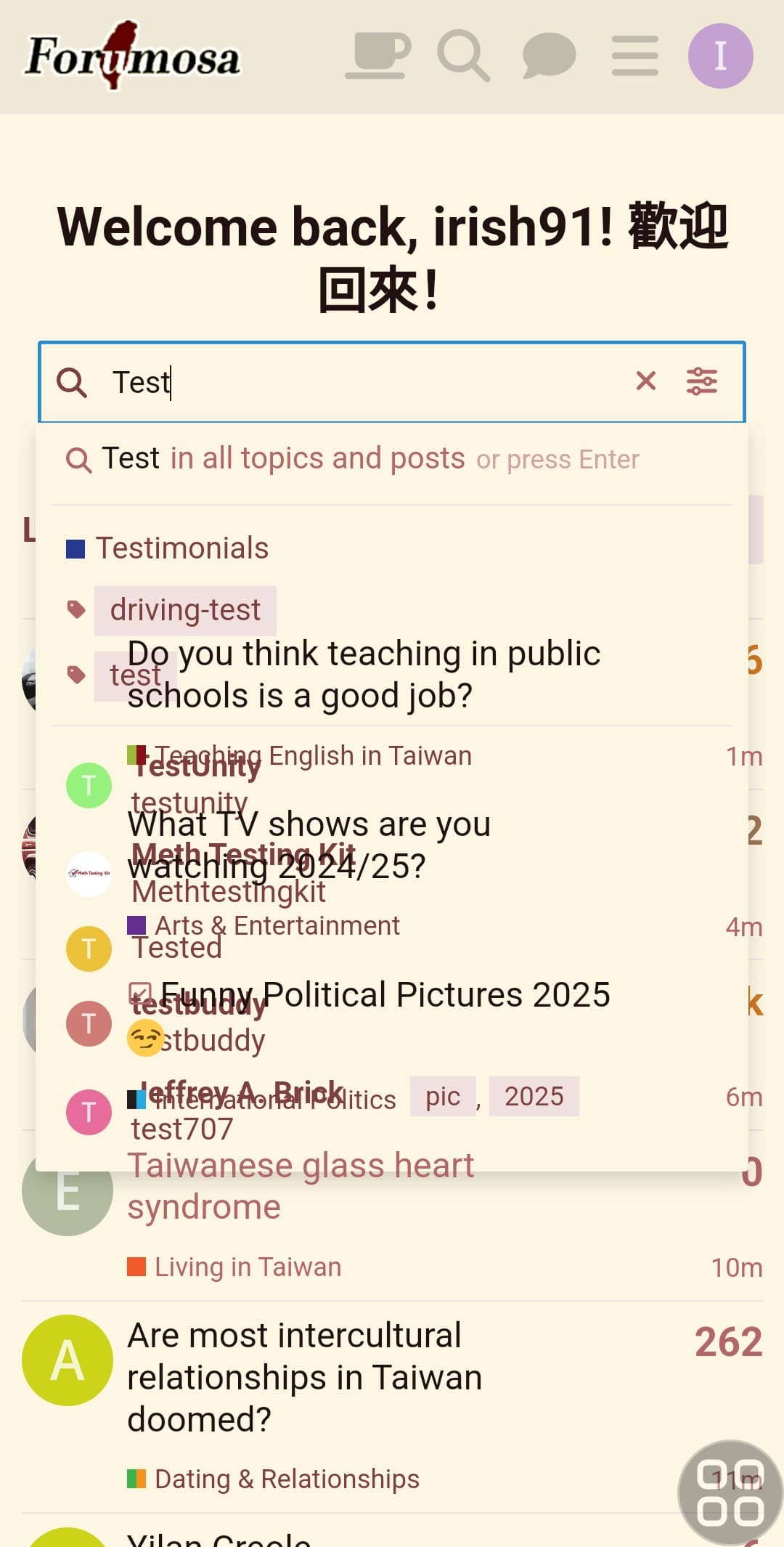784x1547 pixels.
Task: Open the Forumosa home logo
Action: (132, 56)
